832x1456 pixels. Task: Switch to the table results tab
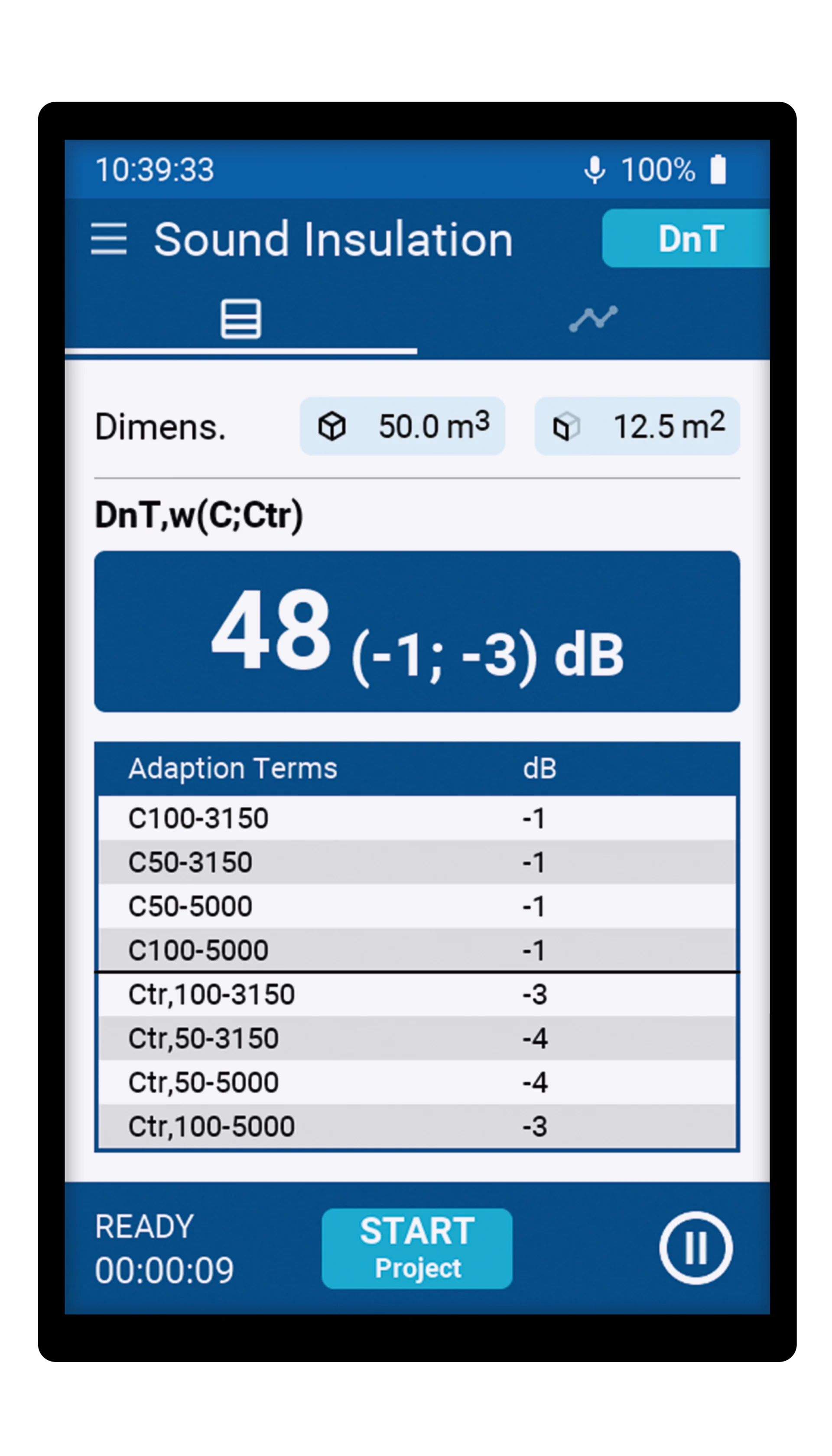click(240, 319)
